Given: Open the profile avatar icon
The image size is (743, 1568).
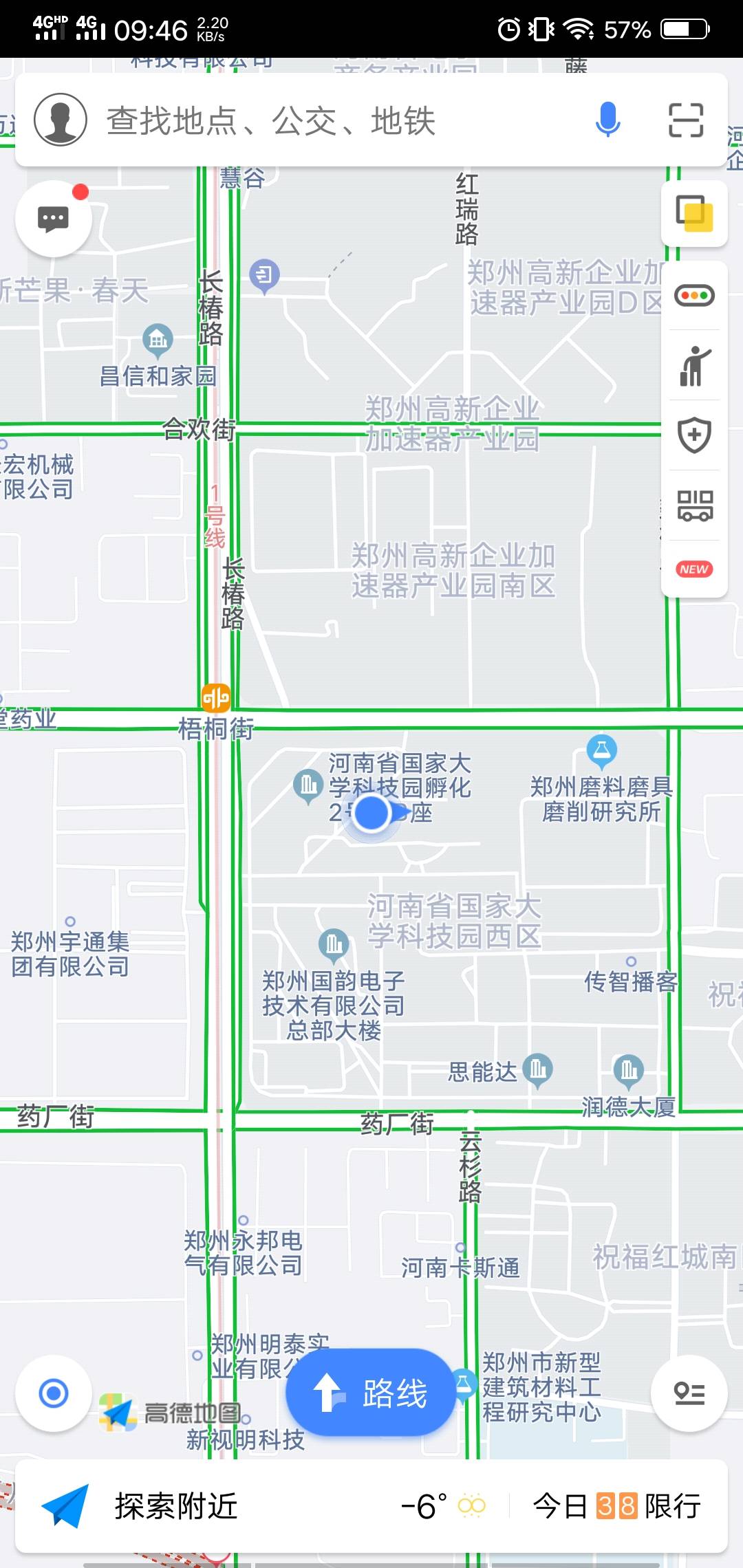Looking at the screenshot, I should tap(61, 120).
